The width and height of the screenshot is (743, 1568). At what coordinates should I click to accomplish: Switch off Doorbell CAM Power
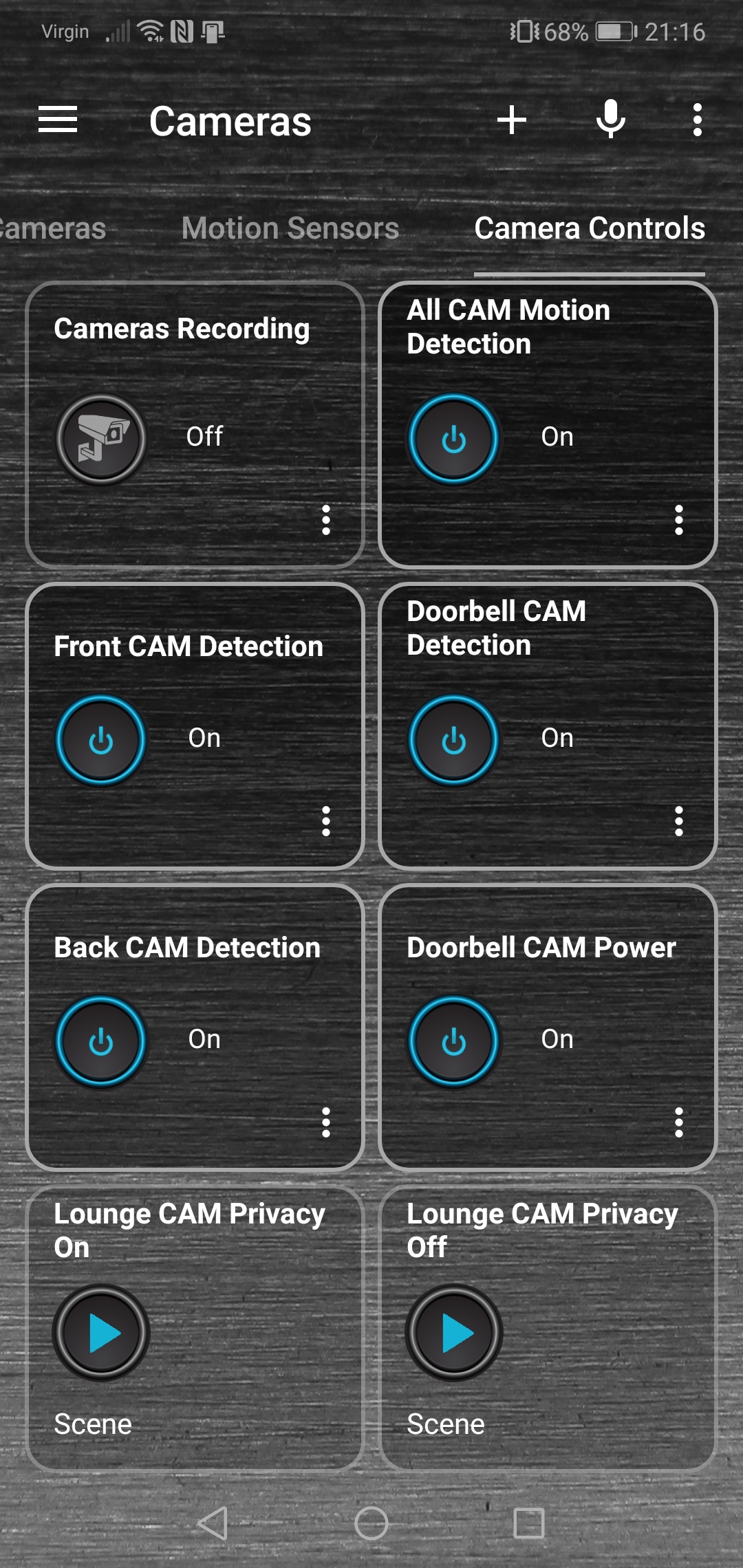pyautogui.click(x=453, y=1041)
